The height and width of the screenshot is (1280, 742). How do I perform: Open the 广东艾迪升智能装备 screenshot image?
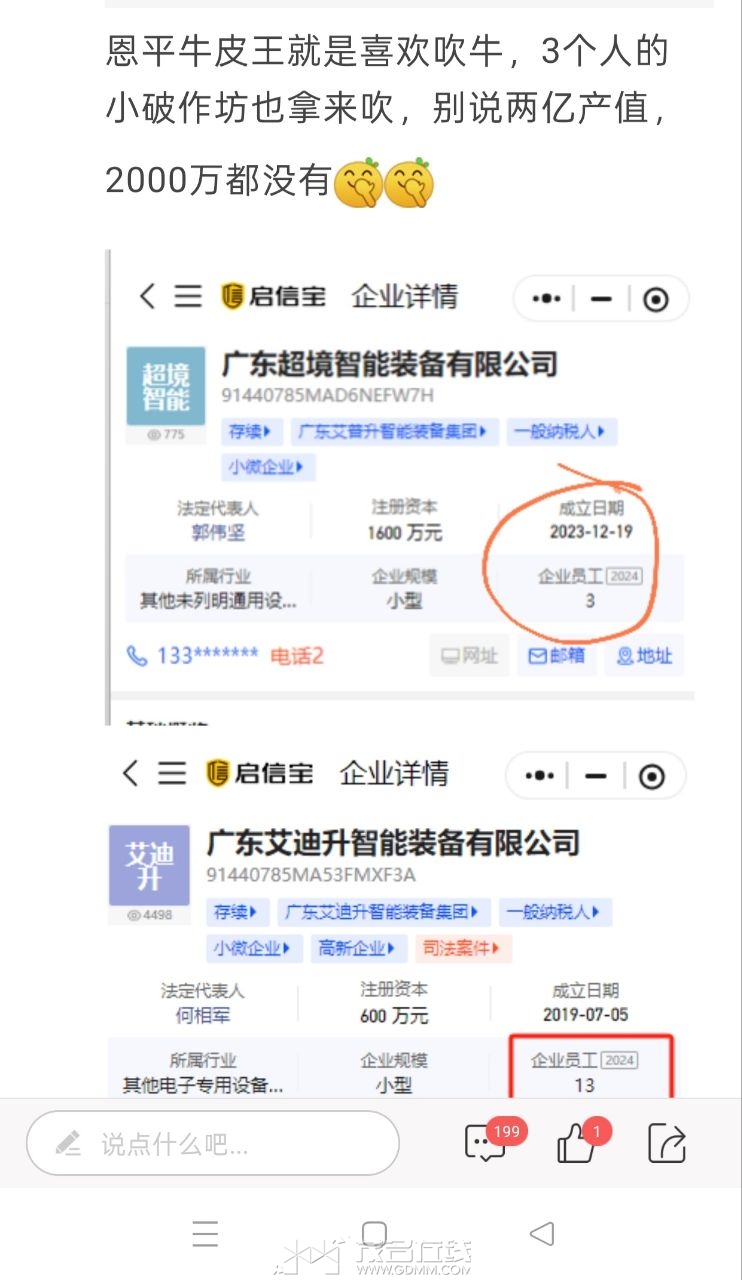400,920
